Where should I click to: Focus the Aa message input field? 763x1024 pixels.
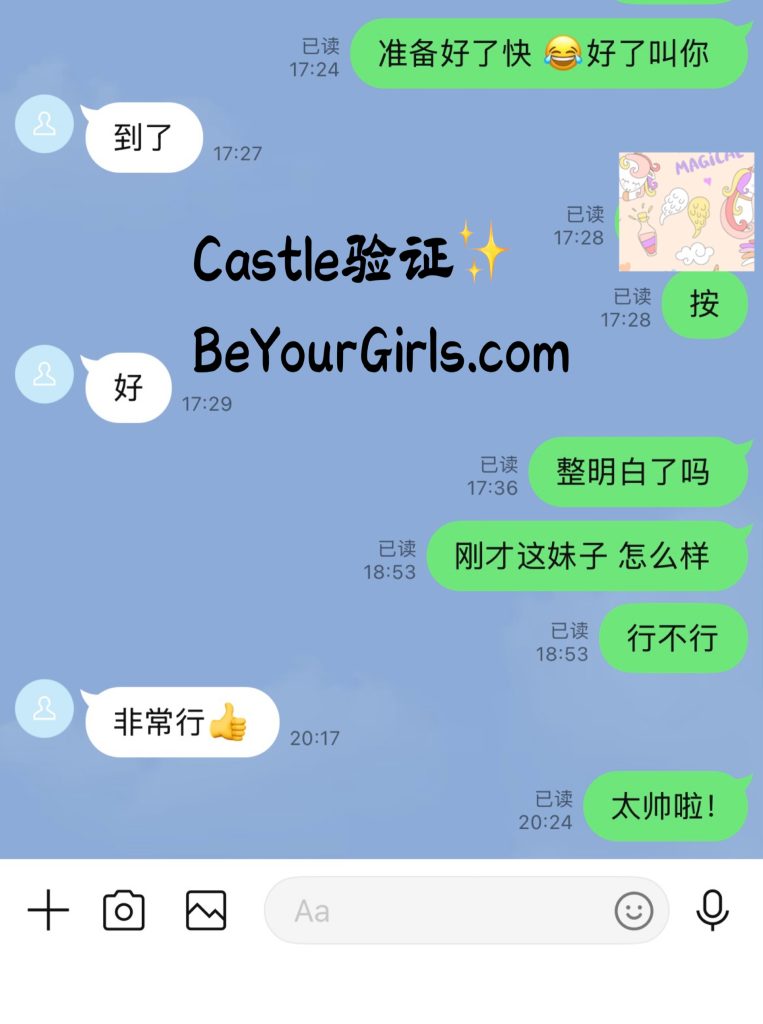point(440,911)
